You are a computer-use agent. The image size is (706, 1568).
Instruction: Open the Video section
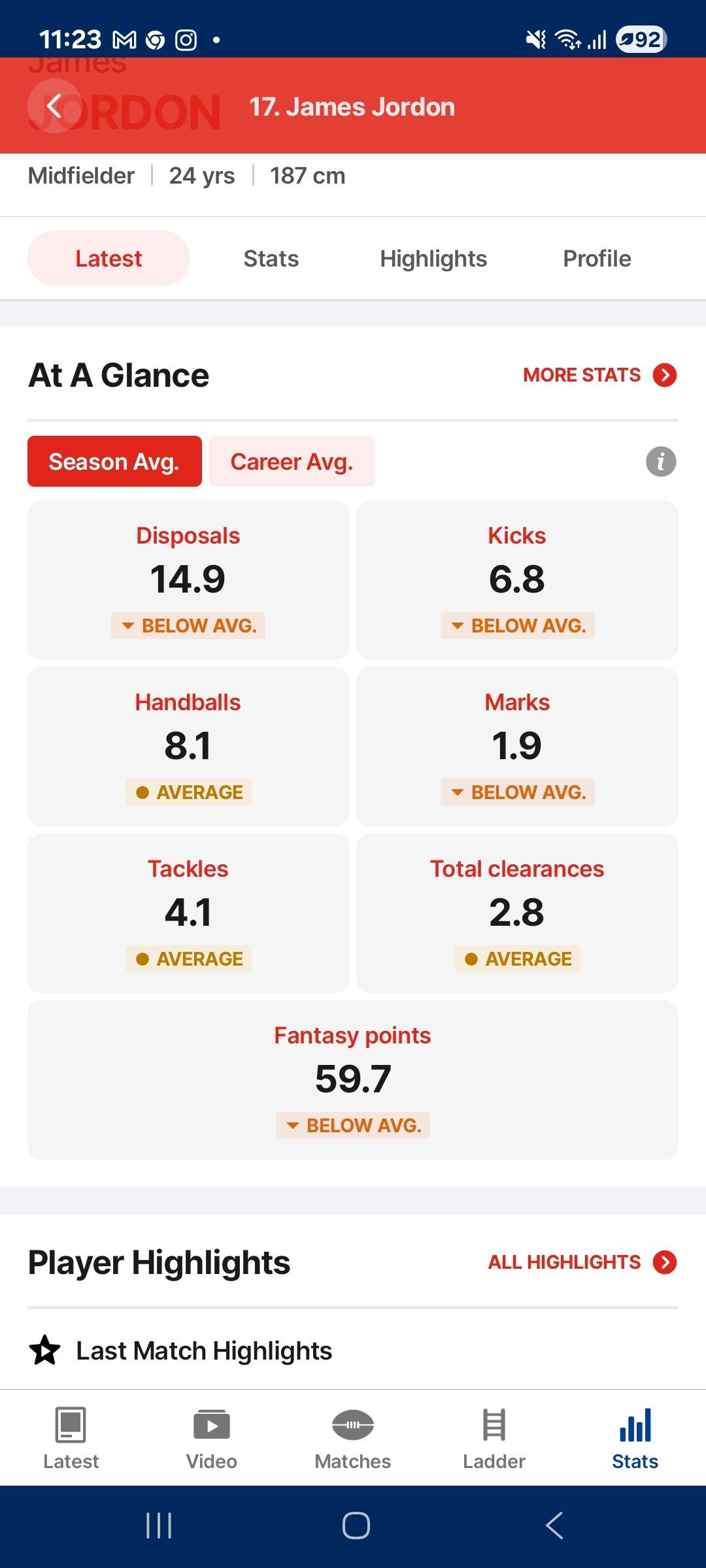coord(212,1438)
